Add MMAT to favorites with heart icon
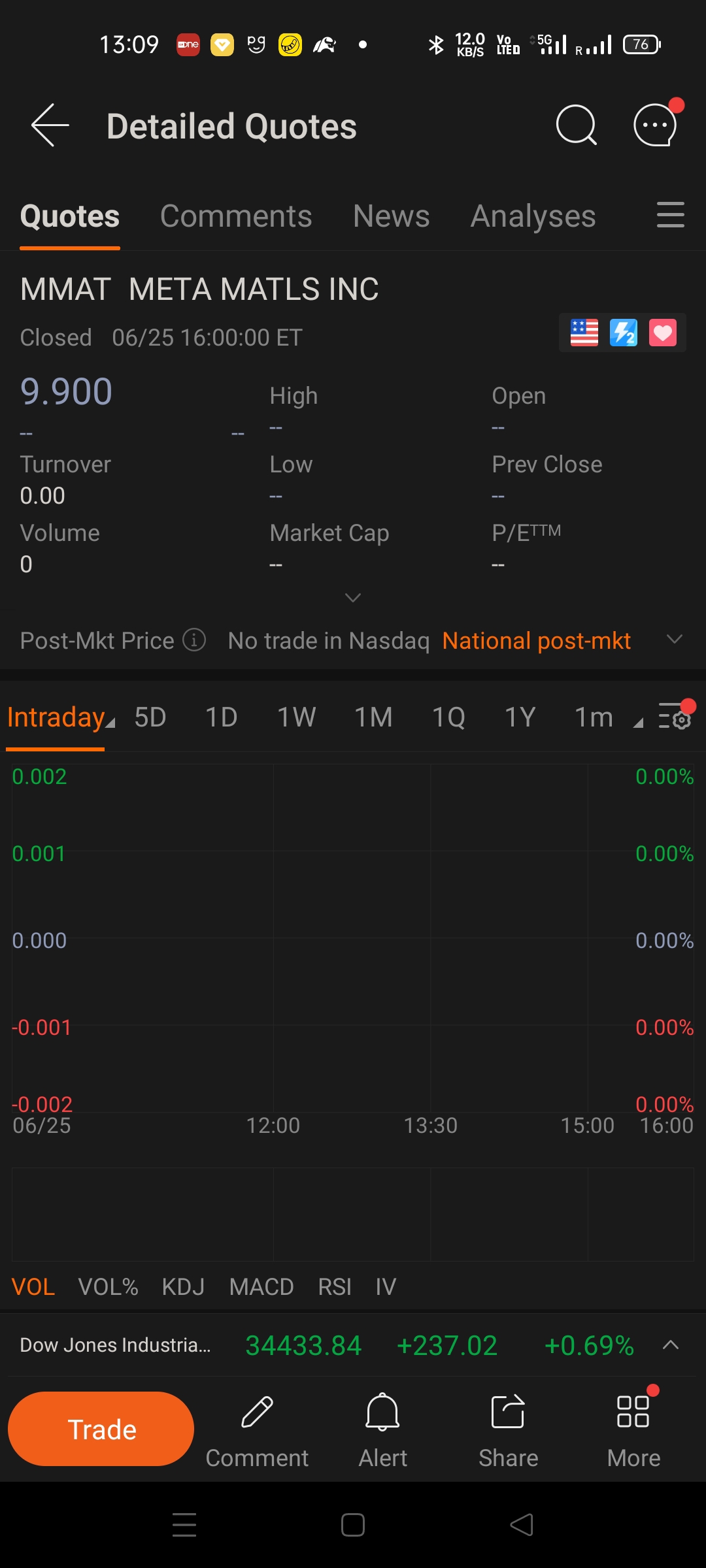706x1568 pixels. pyautogui.click(x=662, y=333)
